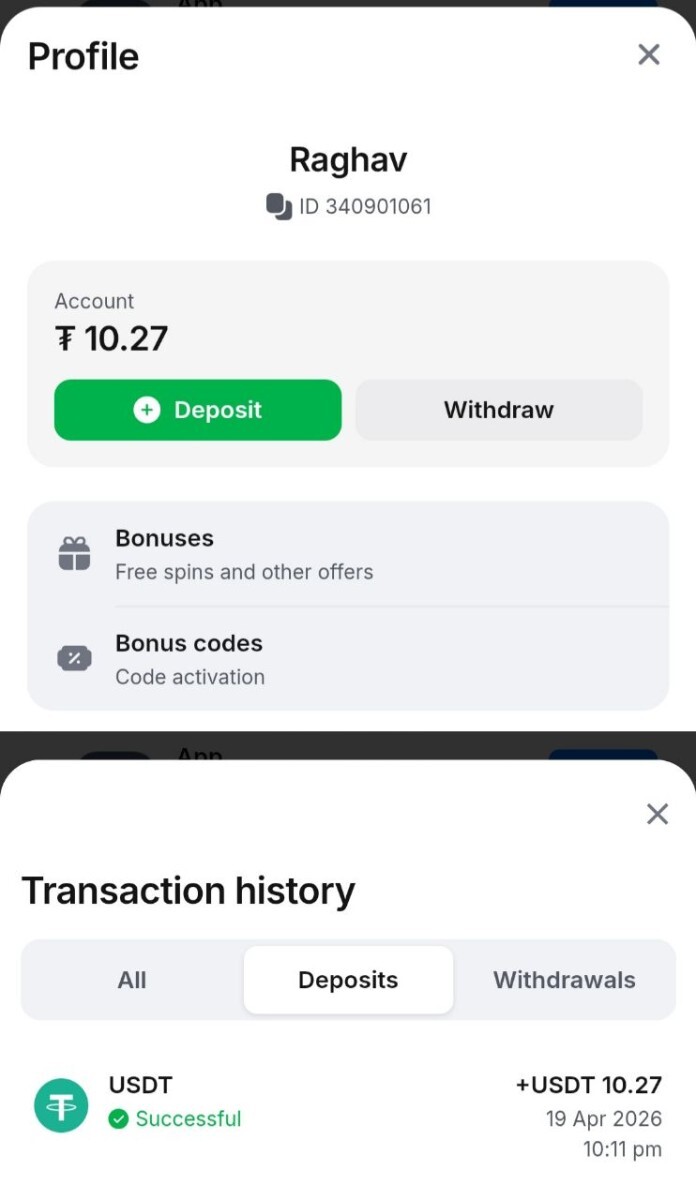Open the Withdraw option

tap(499, 410)
